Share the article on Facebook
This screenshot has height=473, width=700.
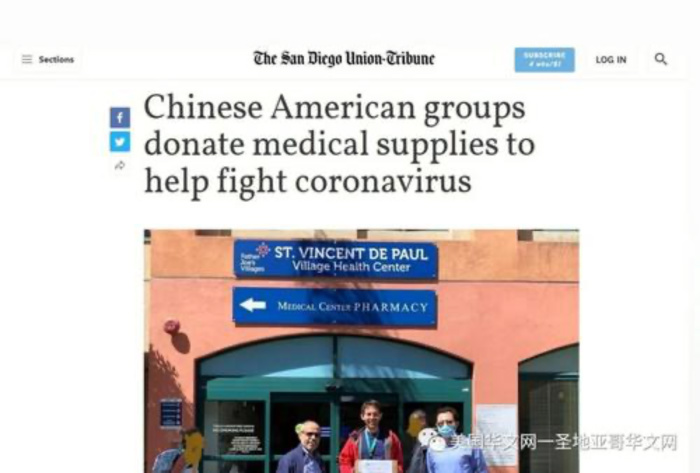(x=120, y=117)
